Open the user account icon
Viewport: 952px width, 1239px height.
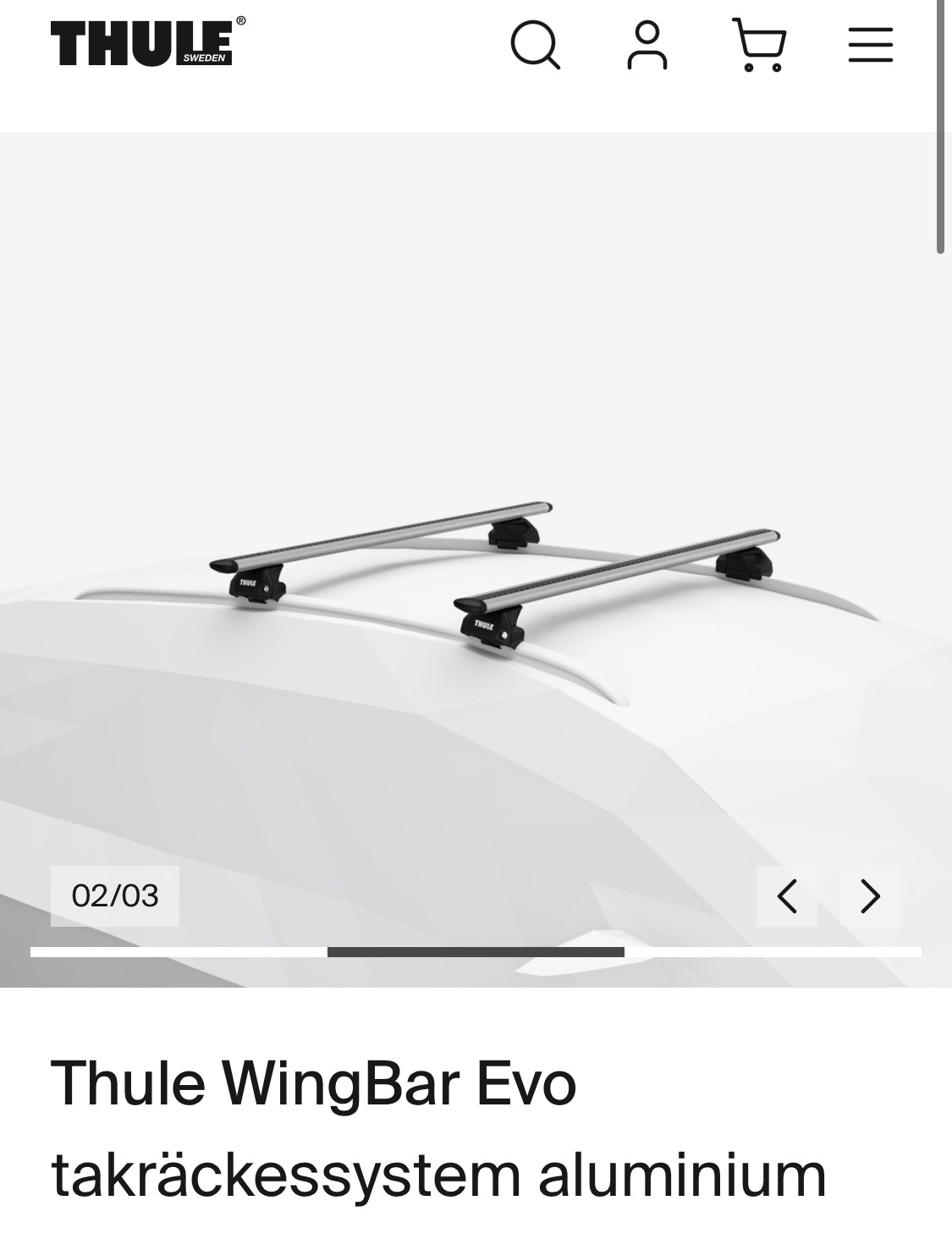click(x=647, y=45)
